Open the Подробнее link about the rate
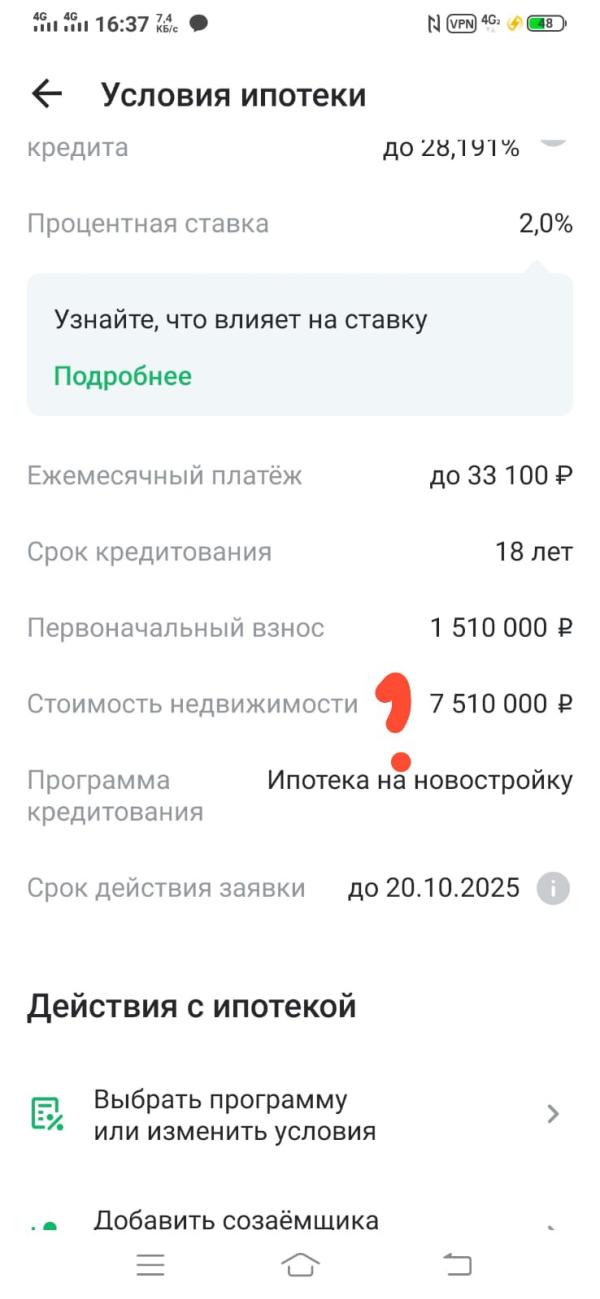The image size is (600, 1299). (x=122, y=376)
